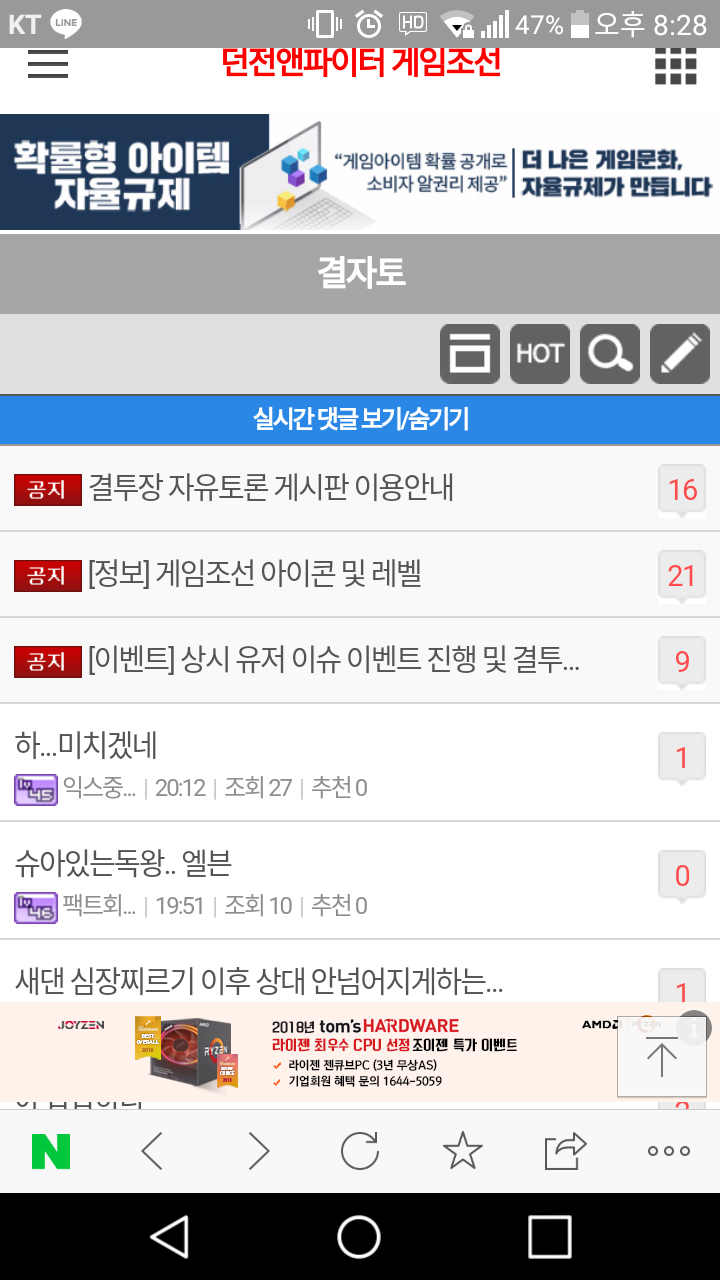
Task: Switch the board list view layout
Action: pyautogui.click(x=470, y=354)
